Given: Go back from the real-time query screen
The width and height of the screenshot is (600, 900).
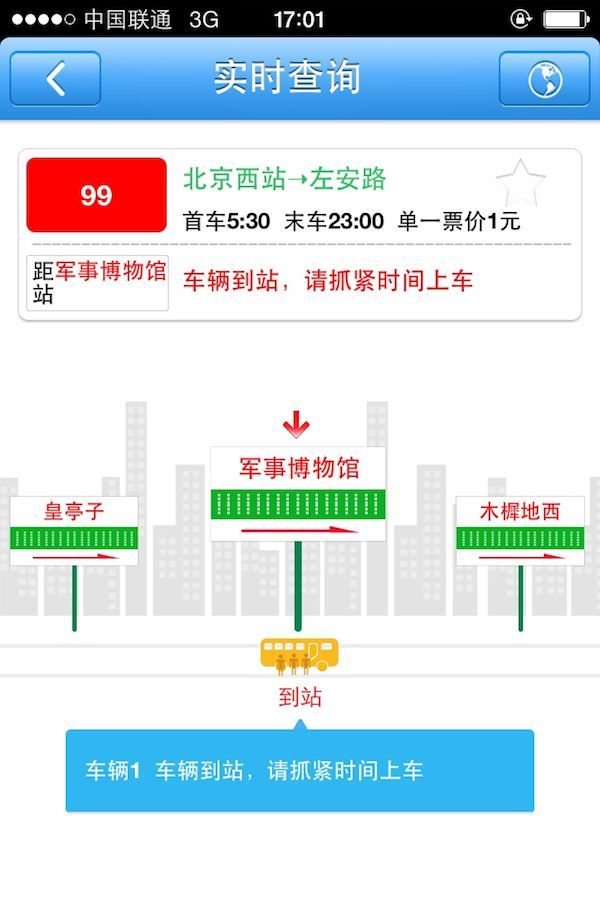Looking at the screenshot, I should click(55, 79).
